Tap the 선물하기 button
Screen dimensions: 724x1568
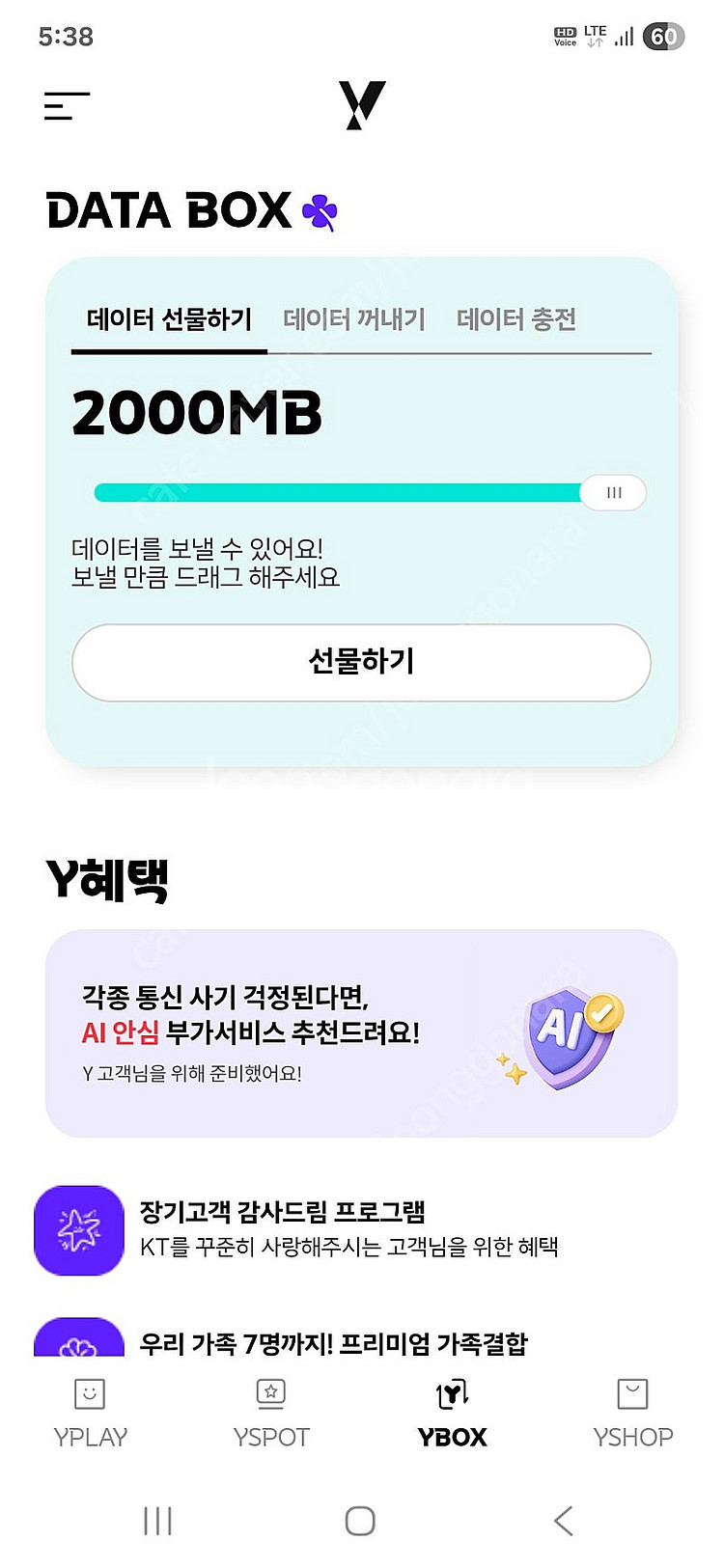[361, 662]
